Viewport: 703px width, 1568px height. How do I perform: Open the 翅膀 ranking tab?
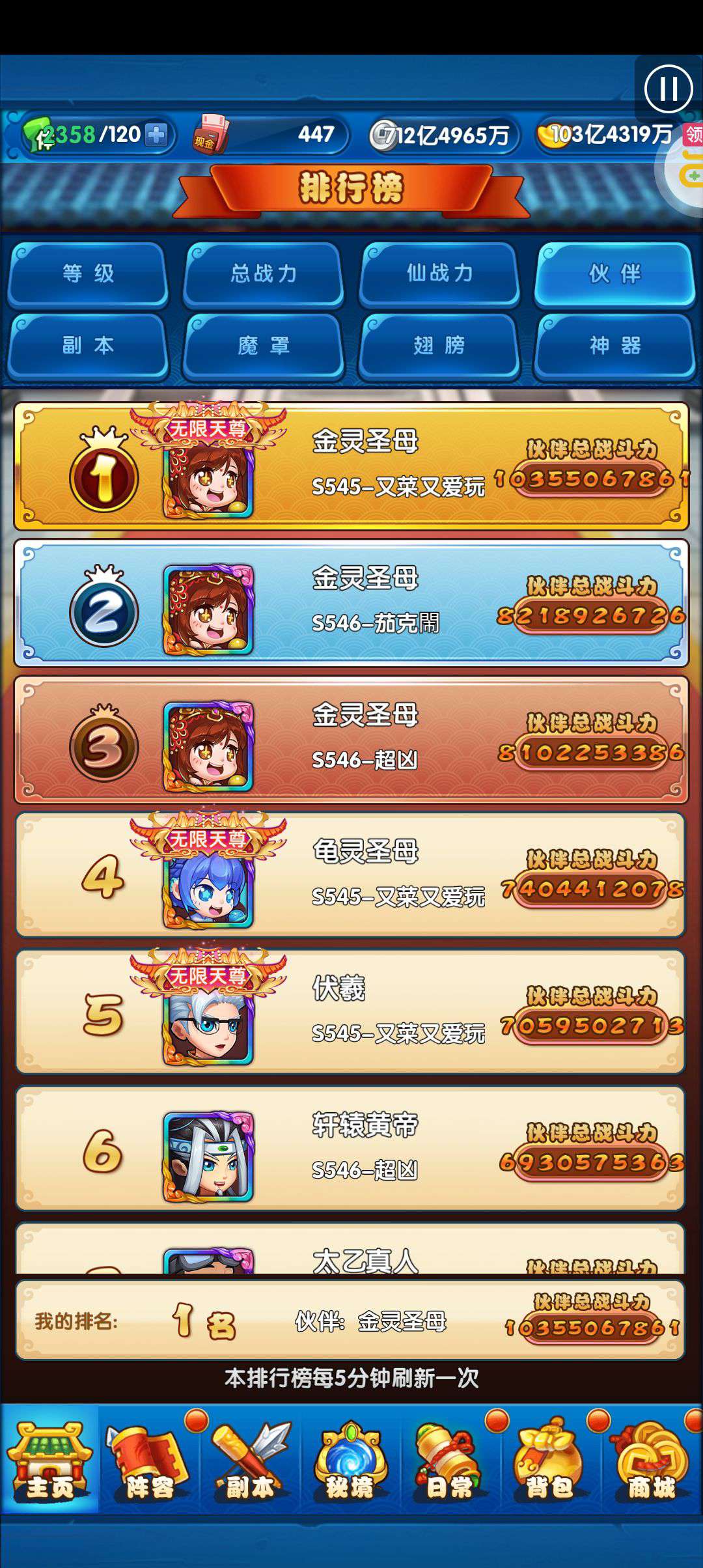439,346
